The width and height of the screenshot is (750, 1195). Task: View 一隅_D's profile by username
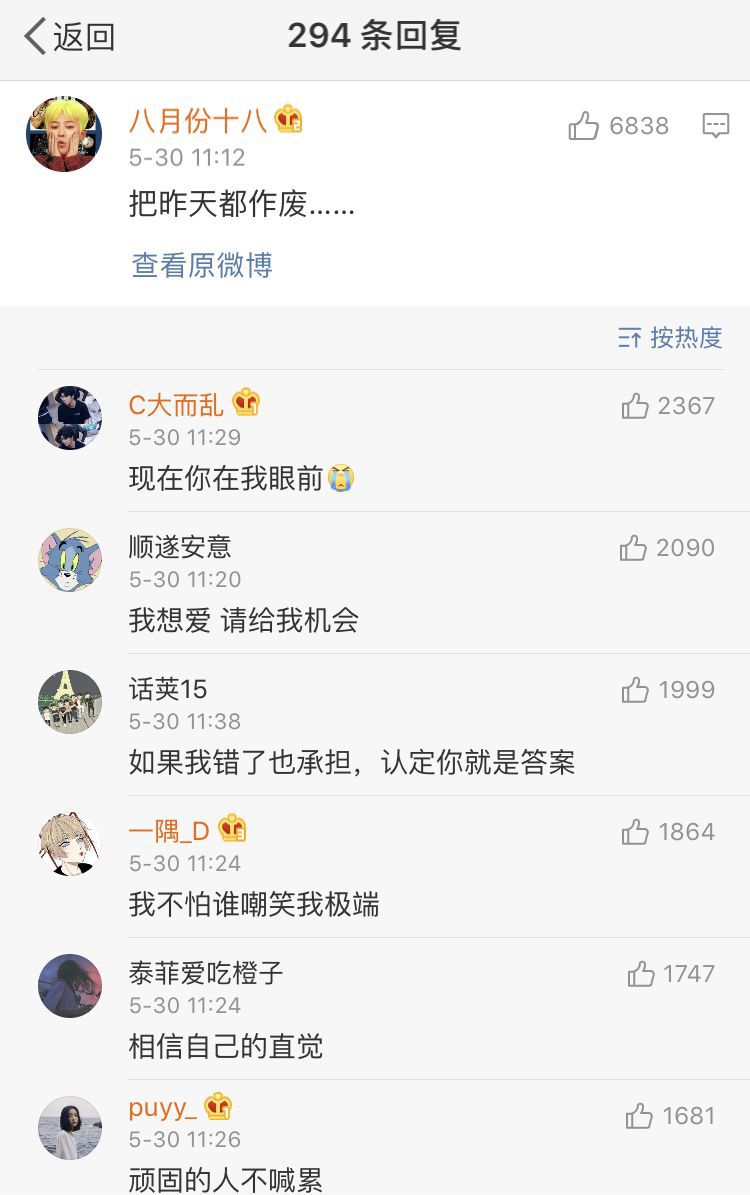point(169,831)
